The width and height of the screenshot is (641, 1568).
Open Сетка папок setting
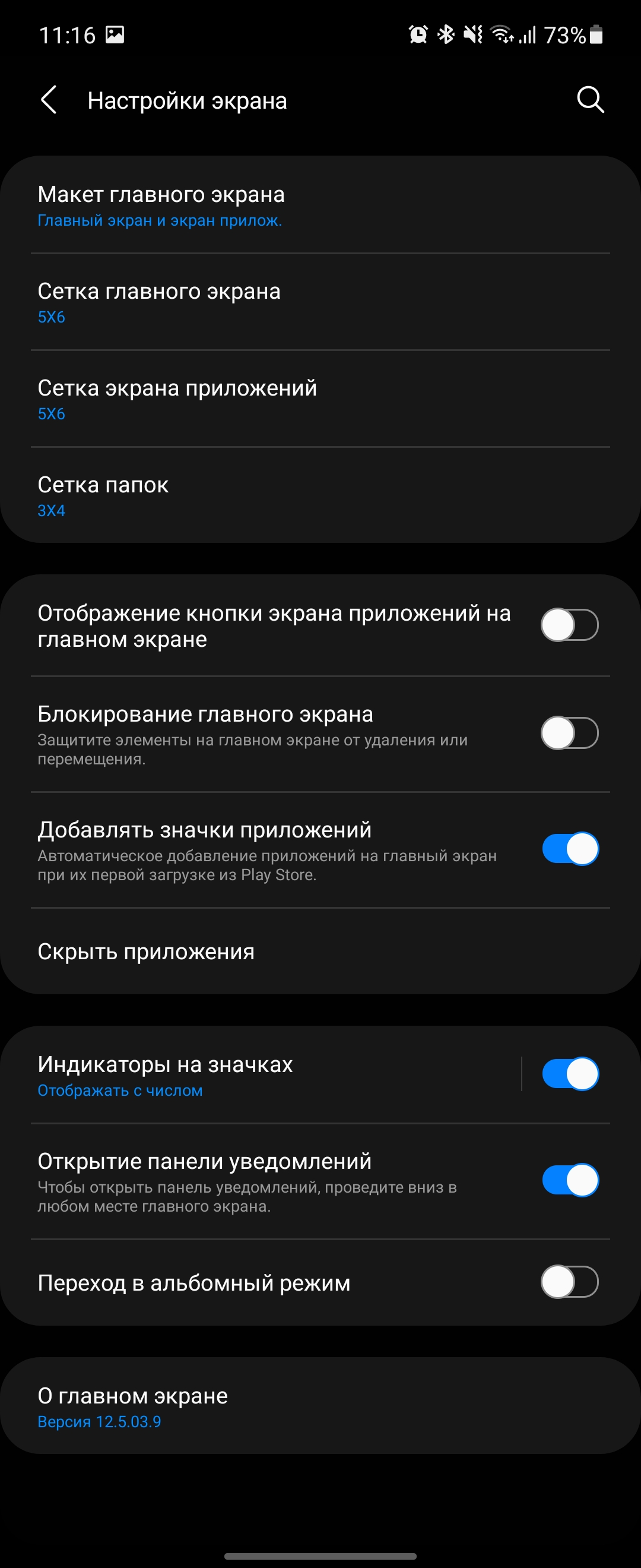[x=274, y=496]
